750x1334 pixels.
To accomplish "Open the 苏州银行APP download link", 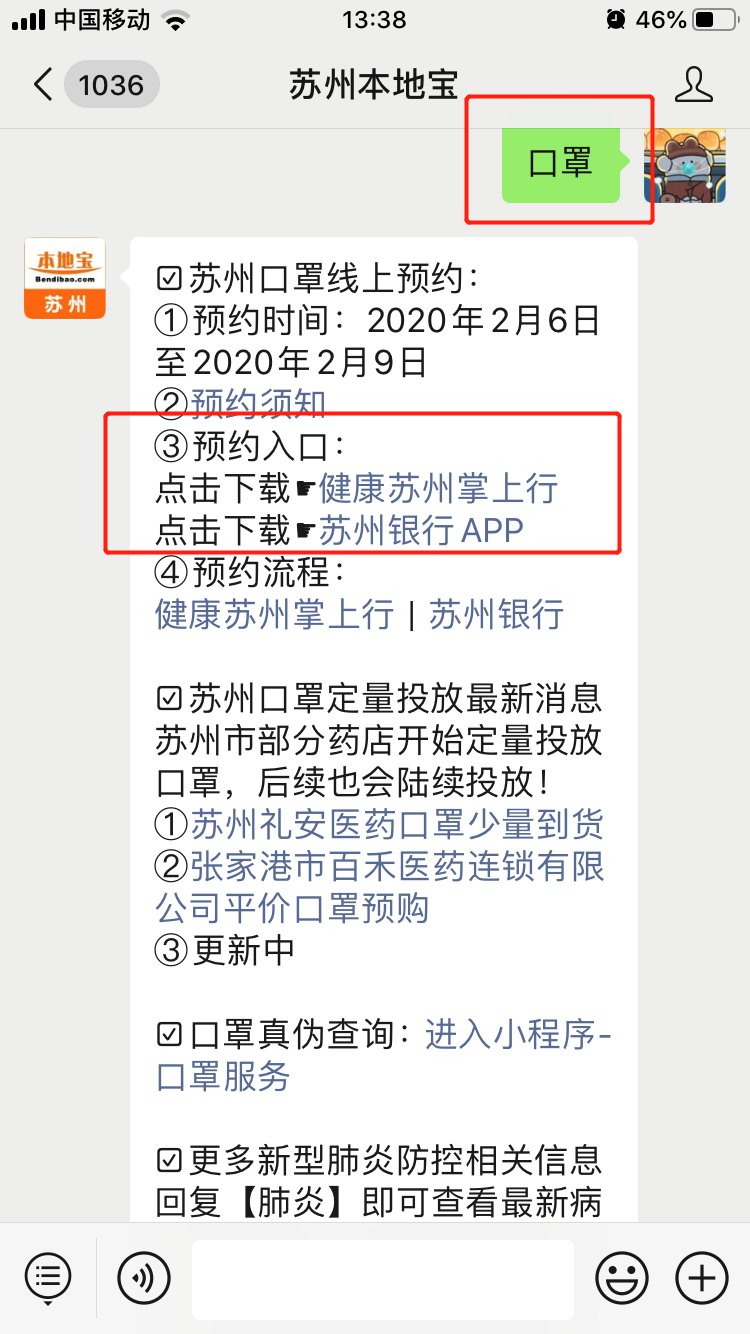I will coord(421,530).
